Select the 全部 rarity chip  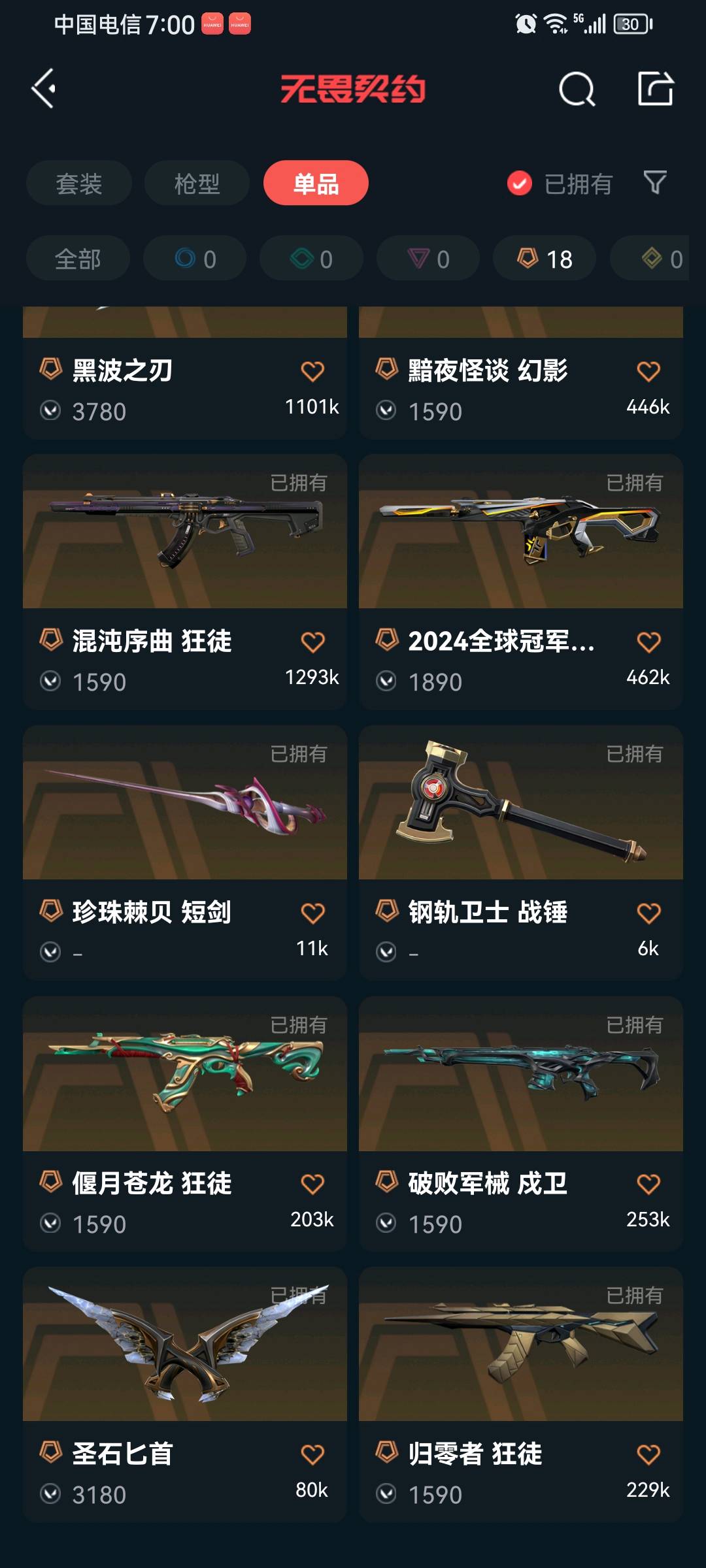click(x=78, y=259)
